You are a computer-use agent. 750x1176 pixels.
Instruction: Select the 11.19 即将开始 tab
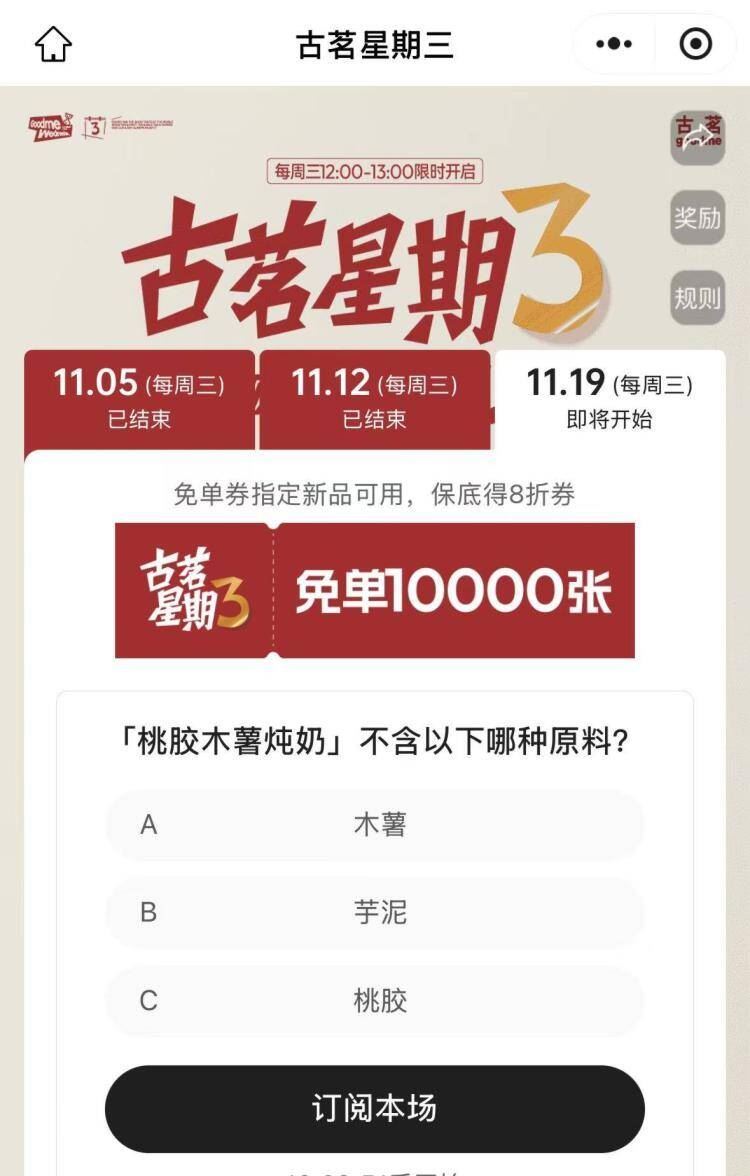pyautogui.click(x=610, y=396)
